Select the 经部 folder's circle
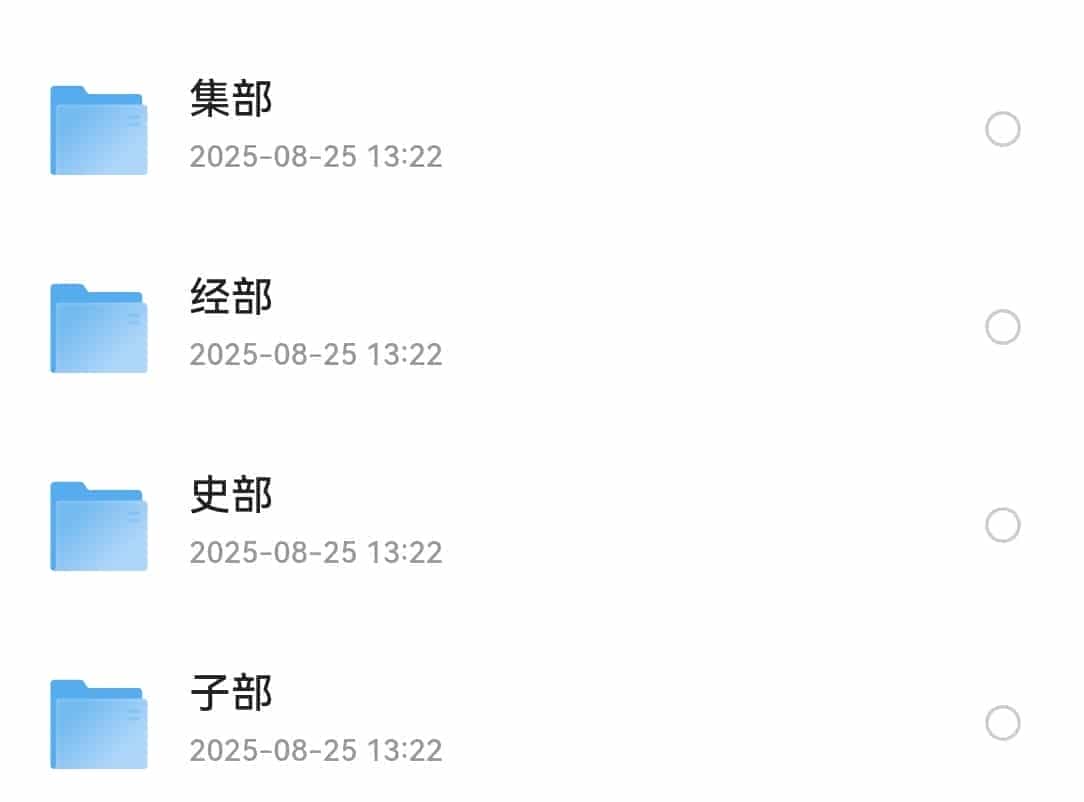This screenshot has height=802, width=1084. pyautogui.click(x=1002, y=328)
